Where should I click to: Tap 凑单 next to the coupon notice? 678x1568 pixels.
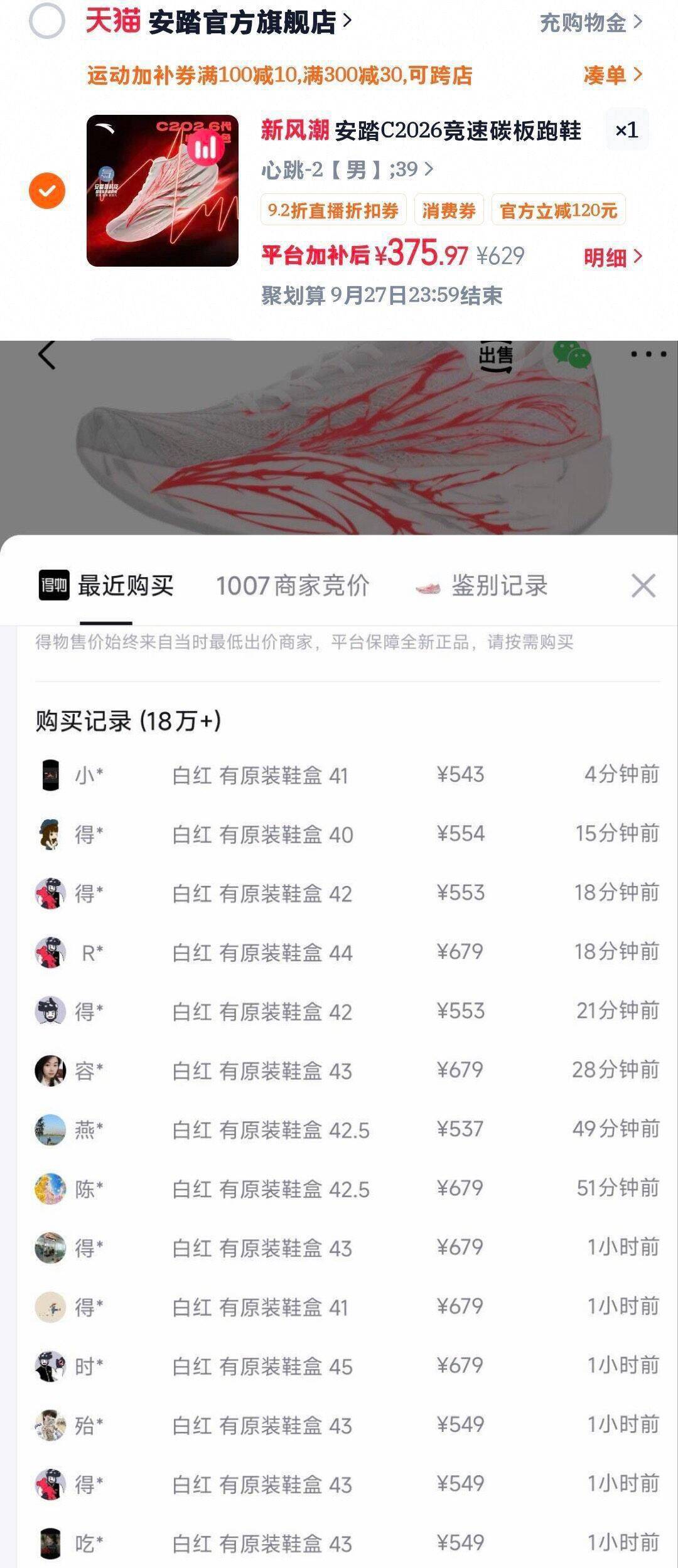pyautogui.click(x=613, y=75)
